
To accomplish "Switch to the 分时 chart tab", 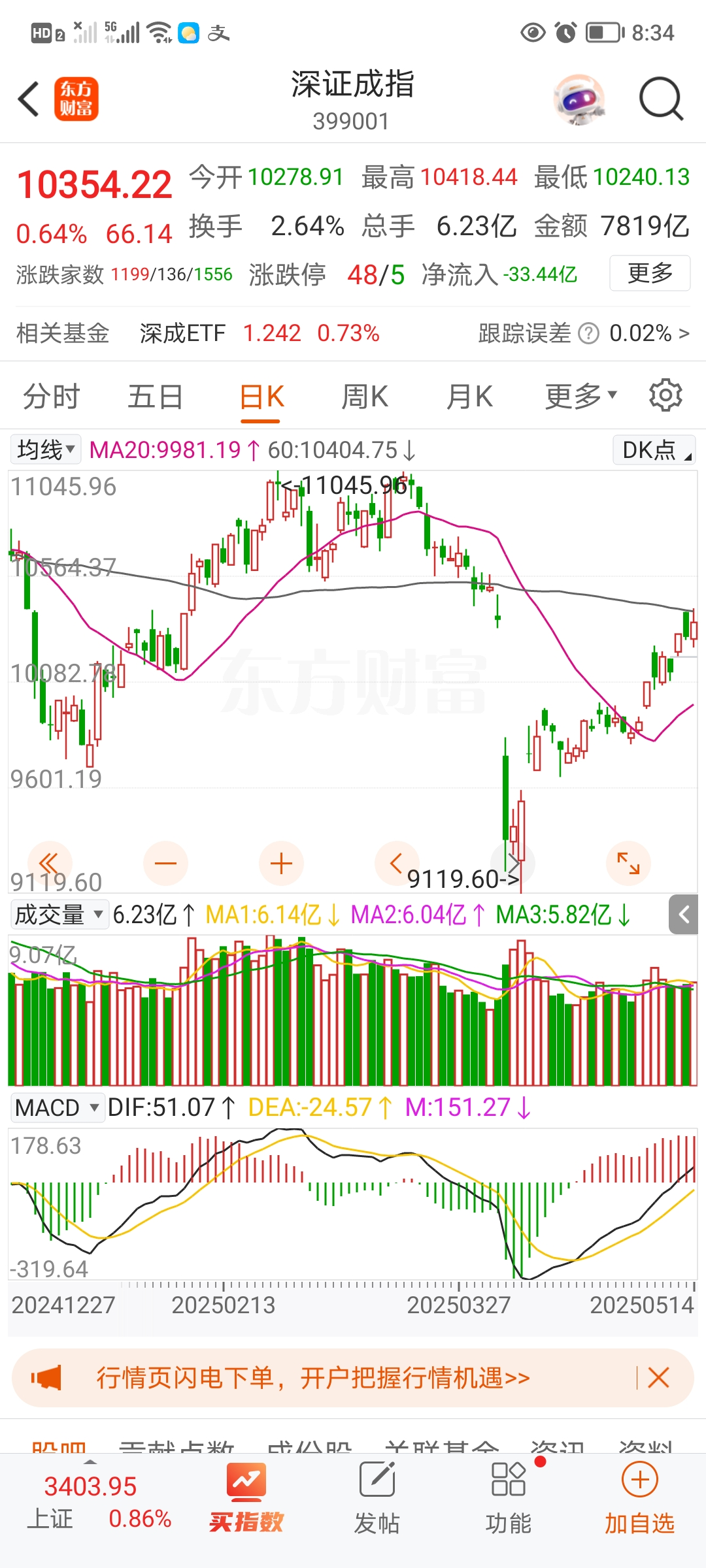I will pyautogui.click(x=51, y=397).
